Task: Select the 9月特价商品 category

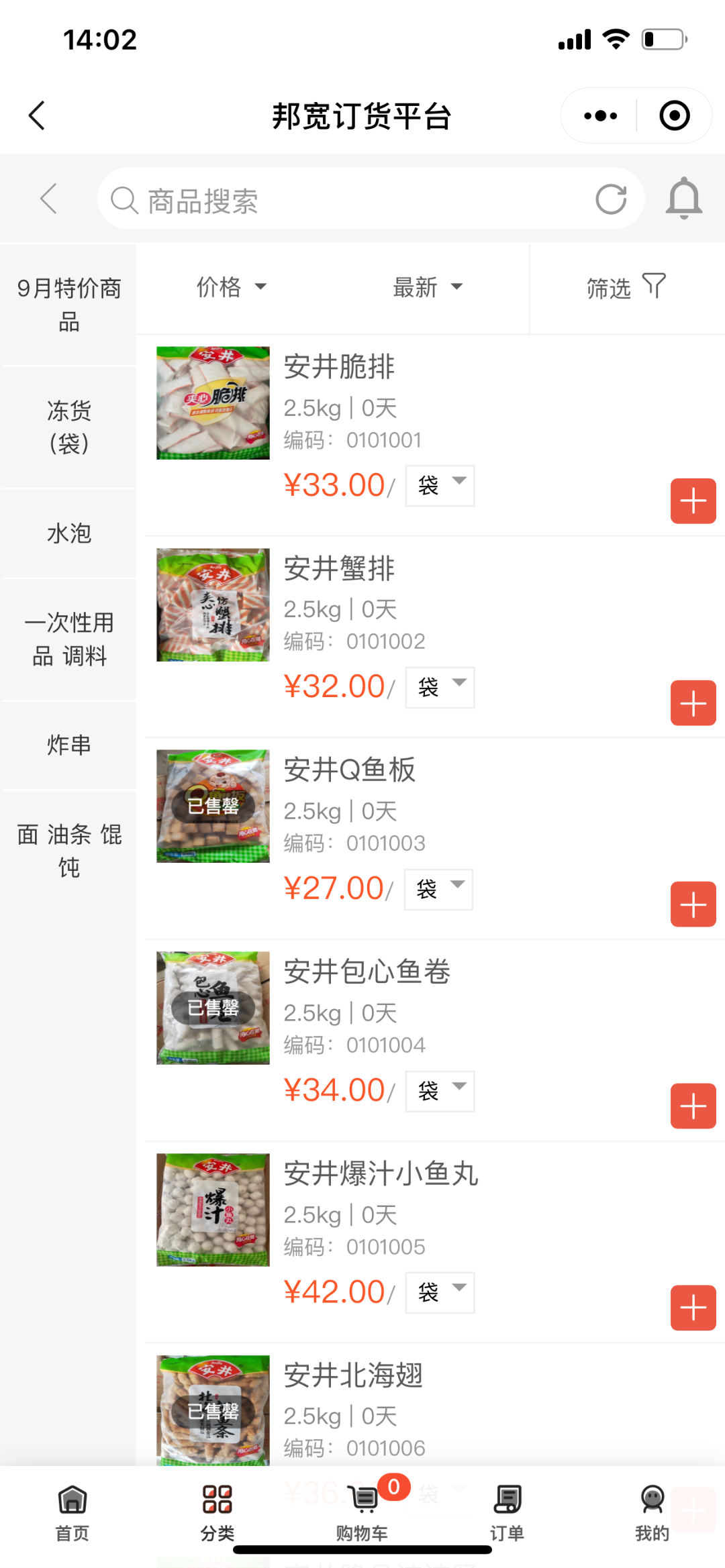Action: point(68,305)
